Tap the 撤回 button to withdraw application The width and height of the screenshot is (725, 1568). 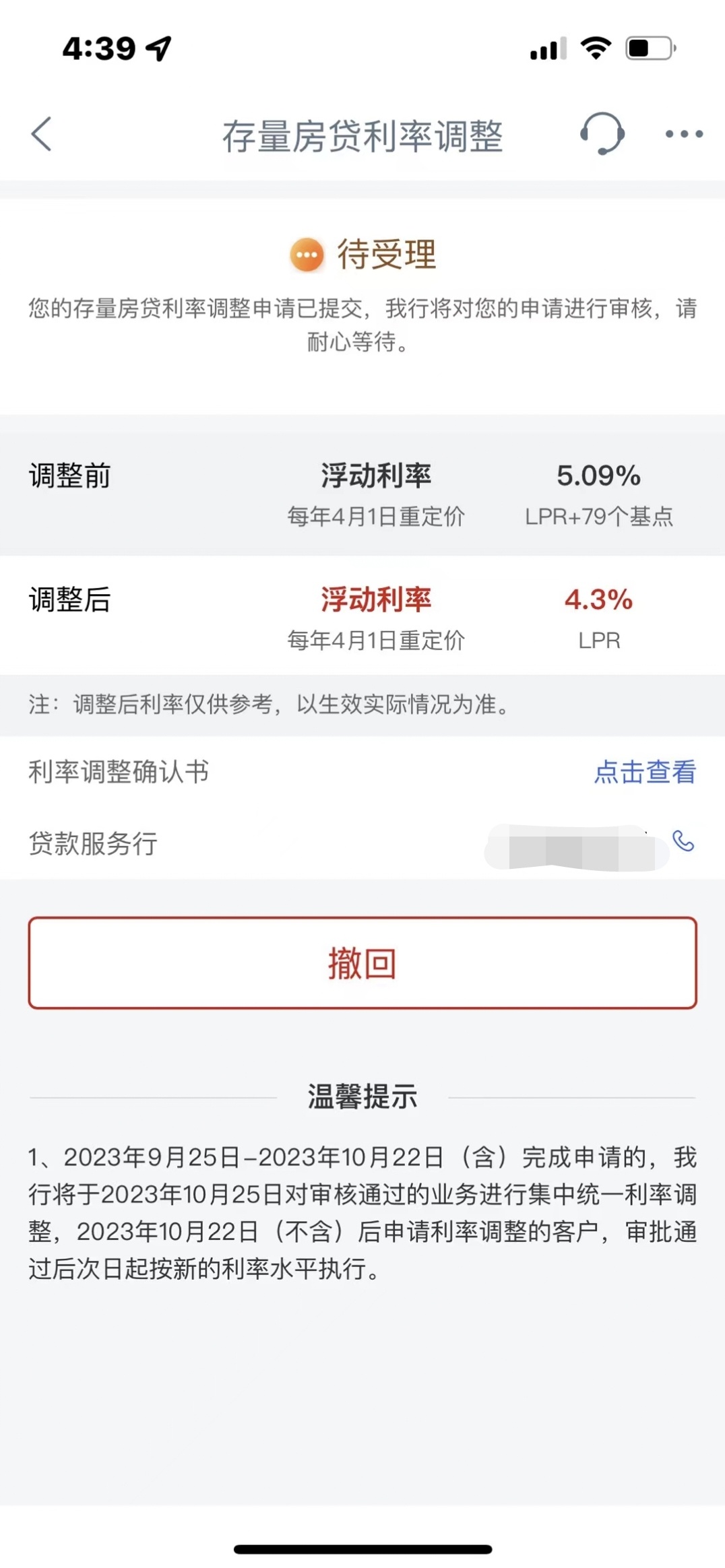tap(362, 962)
